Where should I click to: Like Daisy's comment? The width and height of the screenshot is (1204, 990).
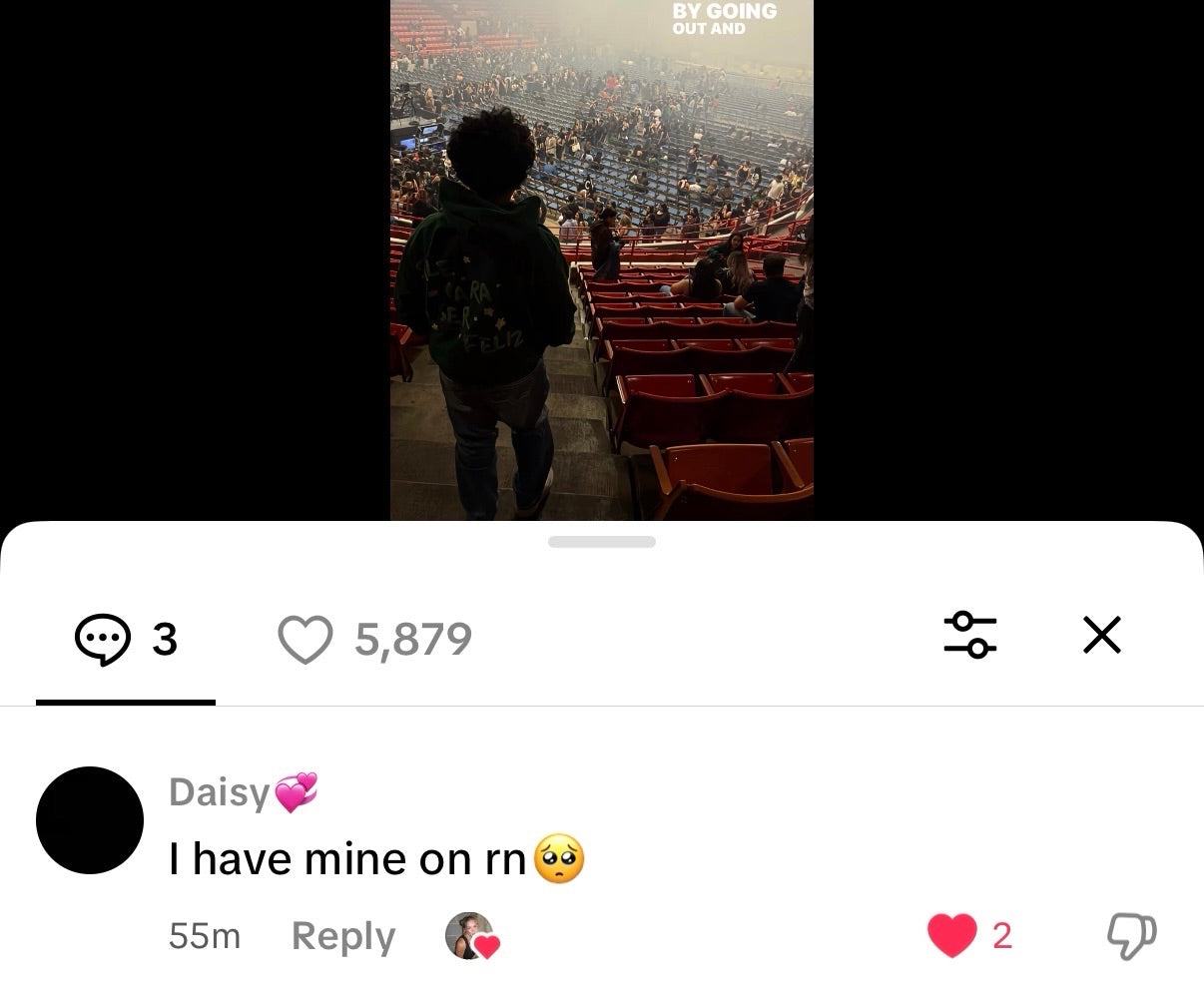point(952,935)
